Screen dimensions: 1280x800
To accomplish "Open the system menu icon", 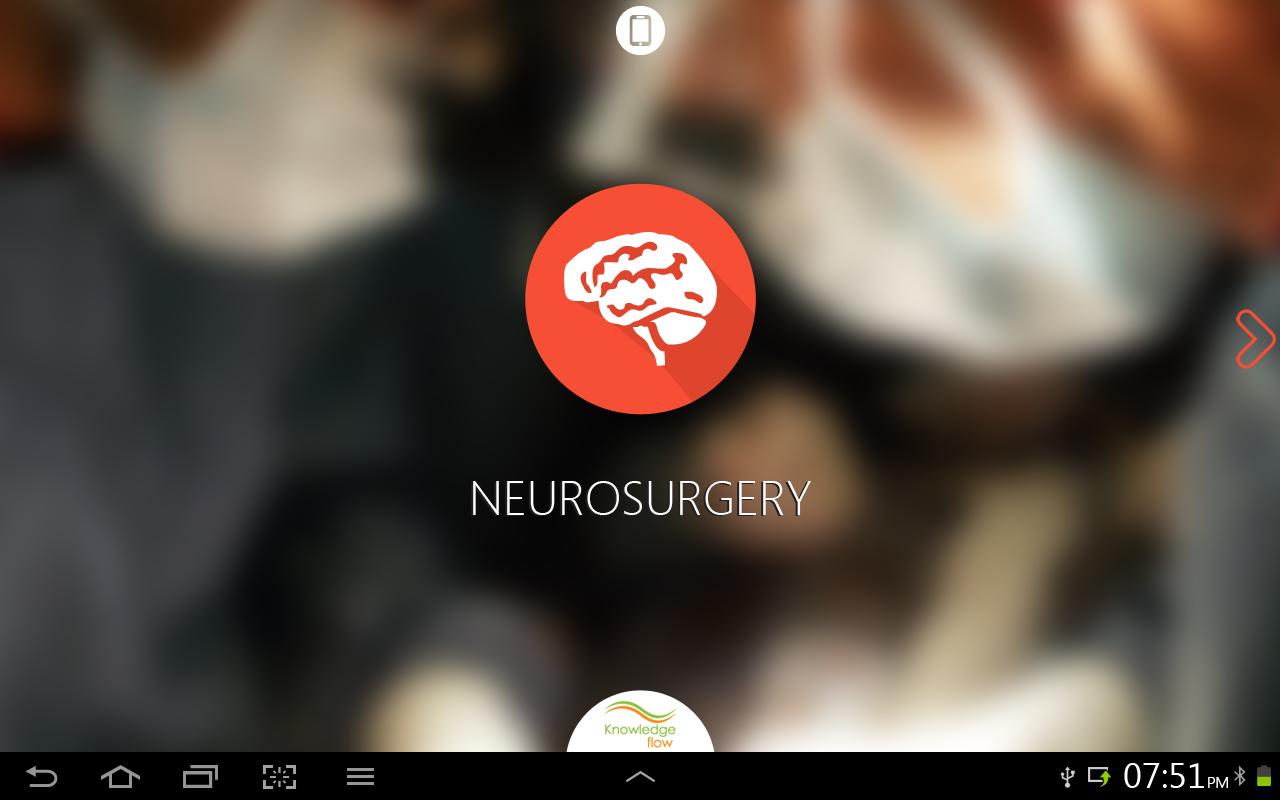I will click(360, 776).
